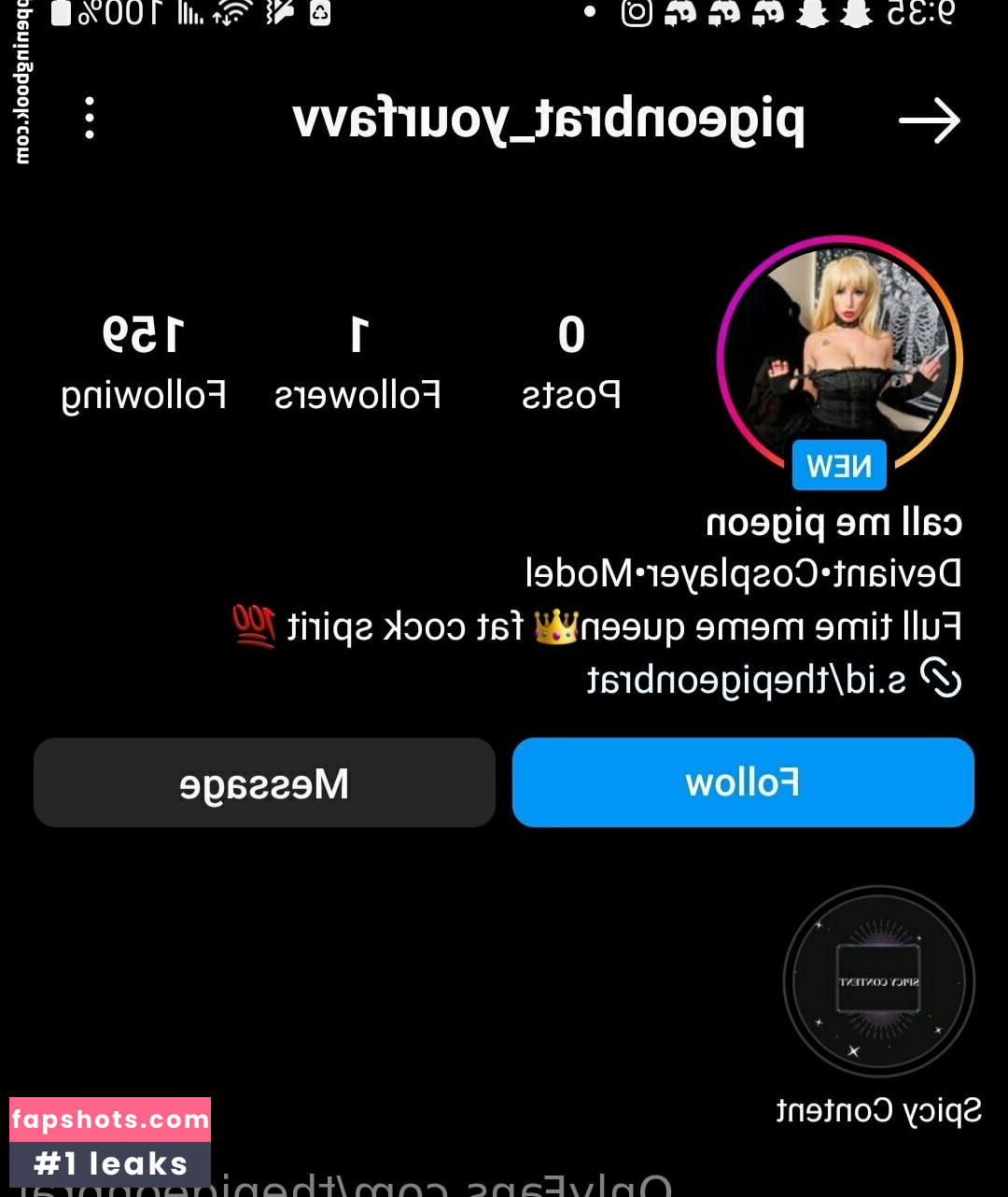Go back using the arrow icon
This screenshot has width=1008, height=1197.
(x=929, y=121)
